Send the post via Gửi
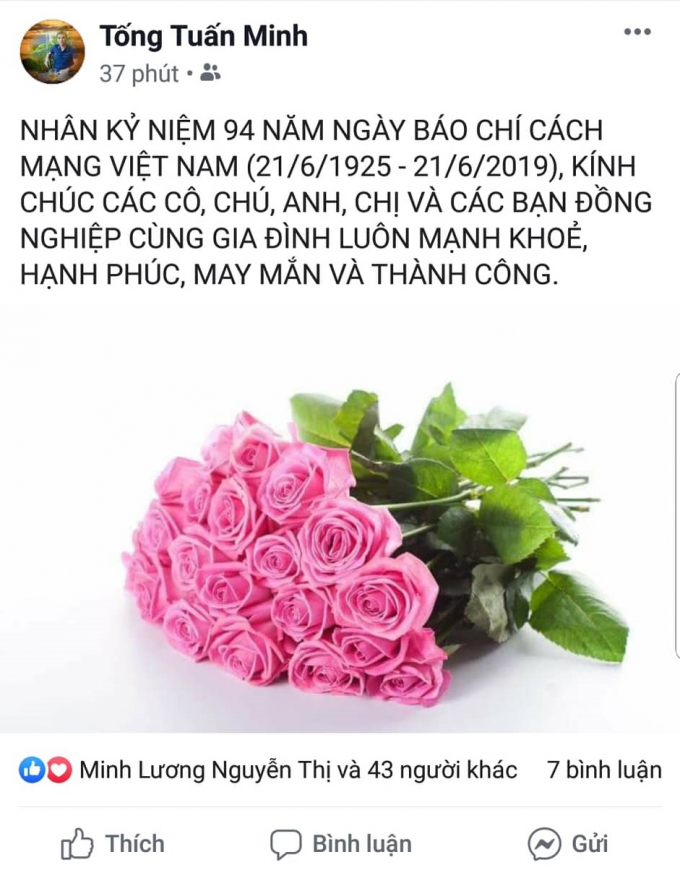 click(568, 843)
